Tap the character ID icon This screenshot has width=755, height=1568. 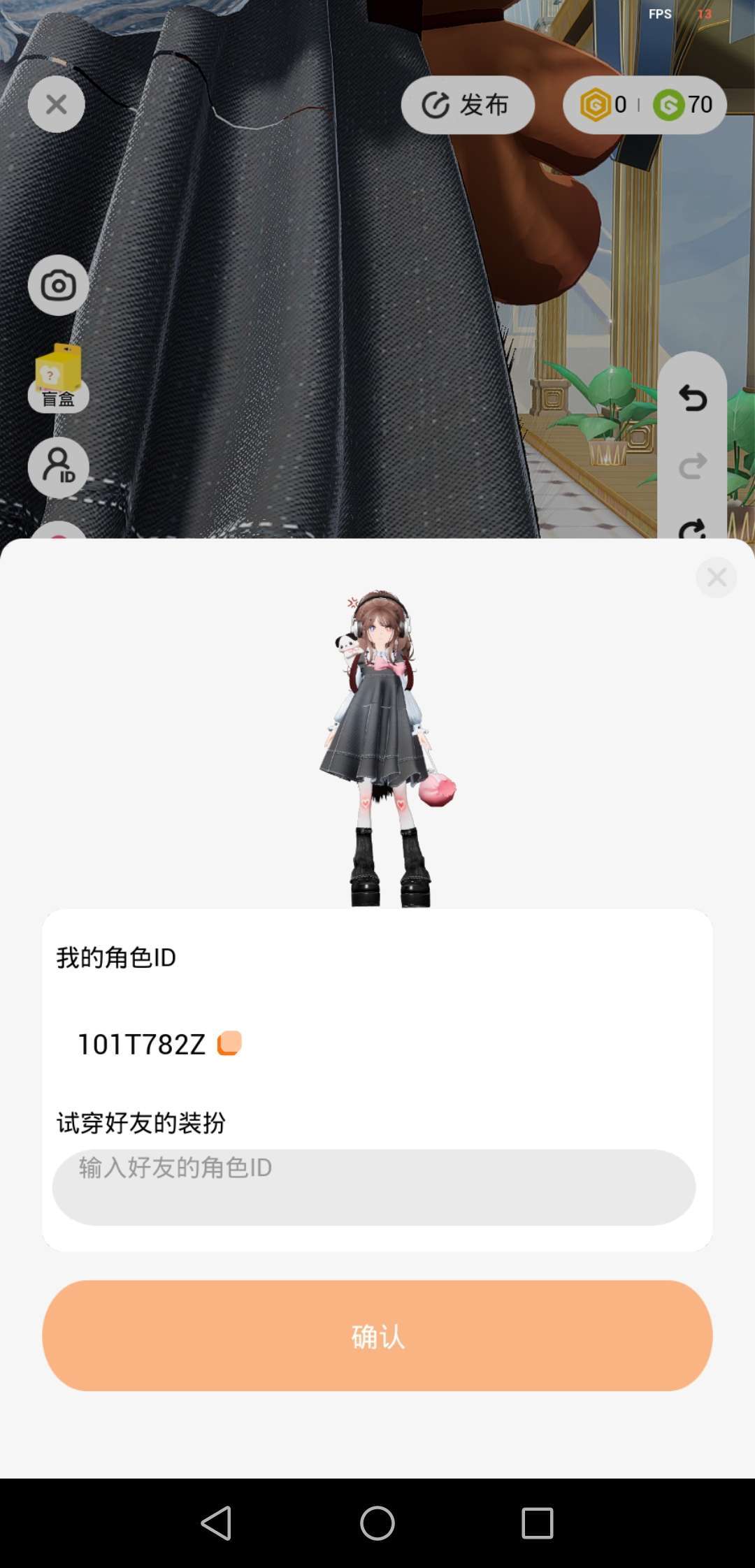coord(58,467)
